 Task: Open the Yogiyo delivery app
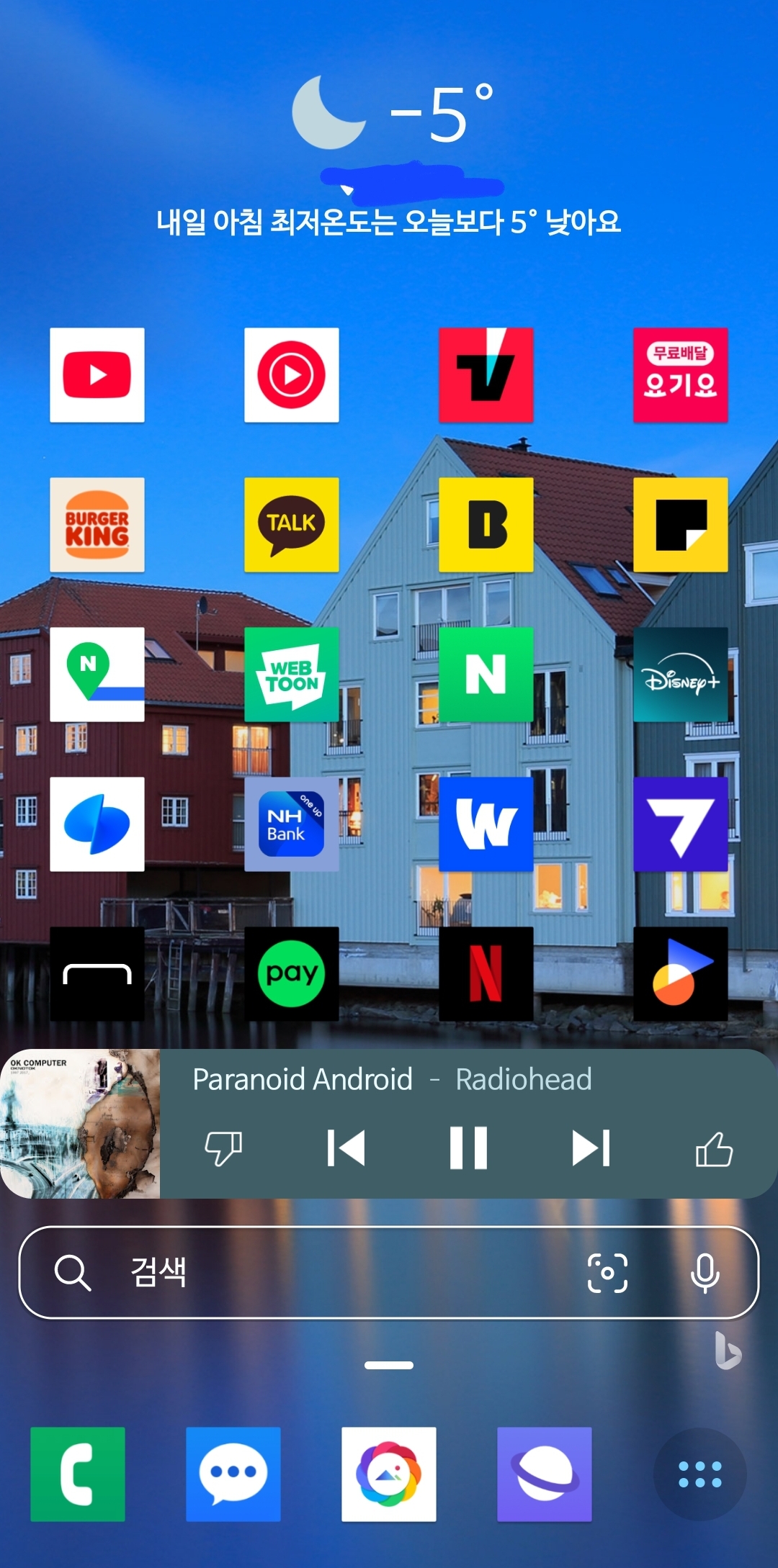click(681, 375)
